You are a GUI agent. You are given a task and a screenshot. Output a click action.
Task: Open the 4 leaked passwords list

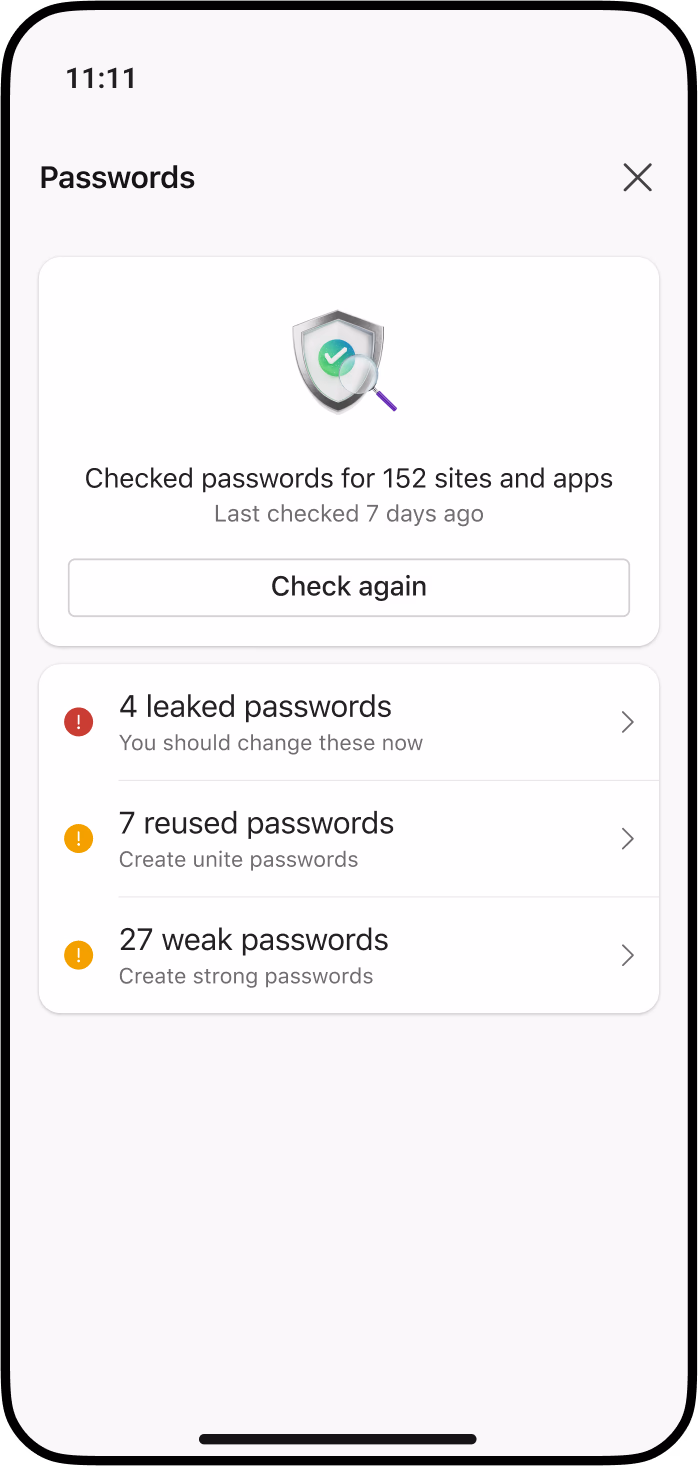point(348,722)
